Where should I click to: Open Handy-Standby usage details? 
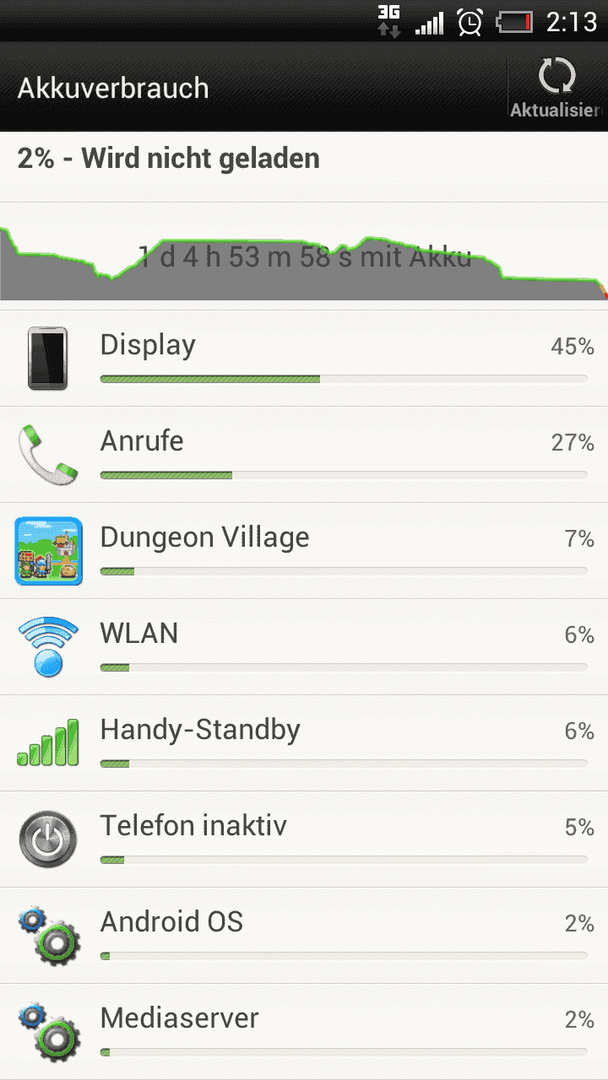(304, 743)
